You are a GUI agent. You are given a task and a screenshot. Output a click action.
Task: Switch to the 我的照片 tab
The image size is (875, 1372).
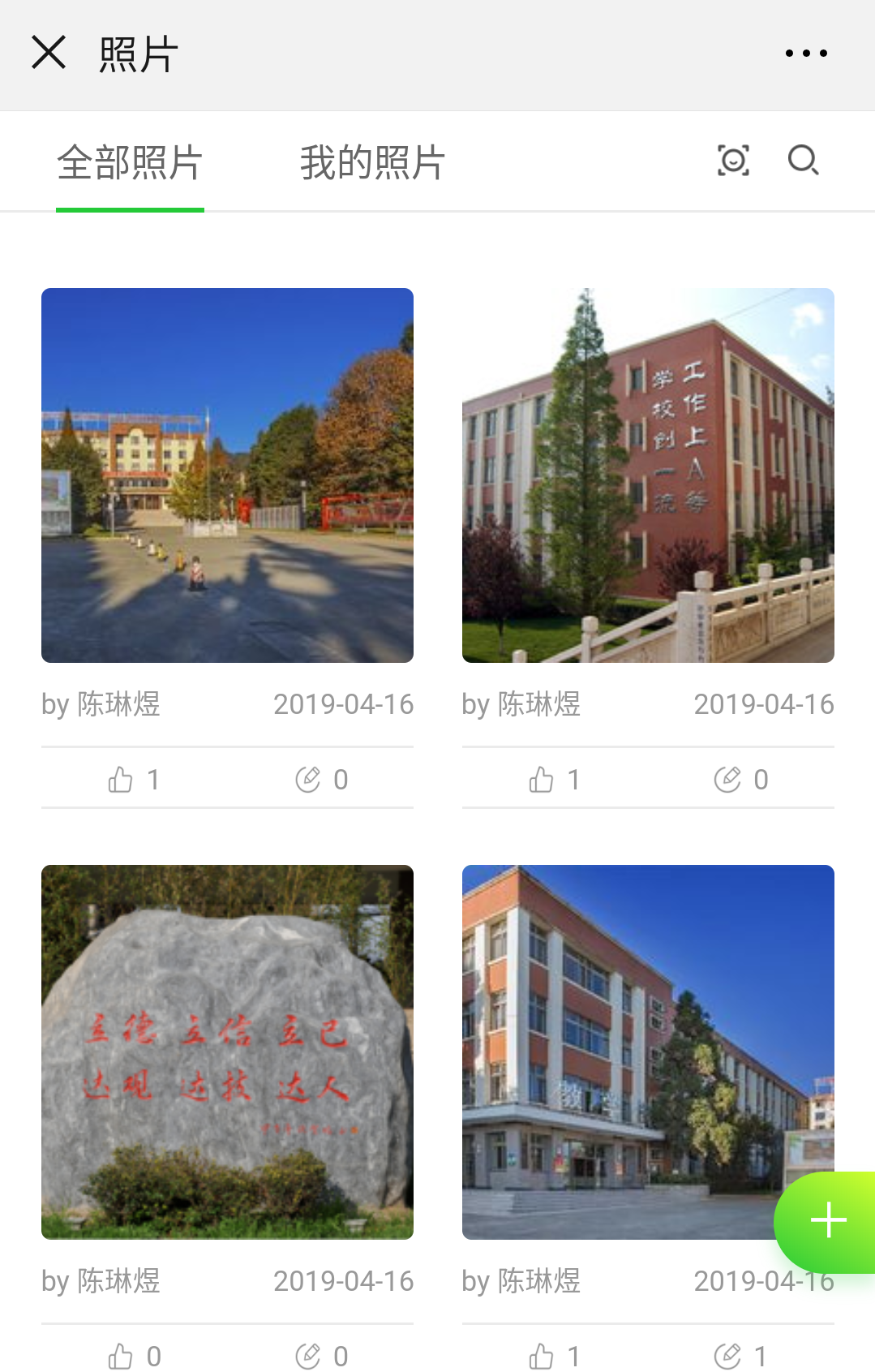click(x=372, y=162)
